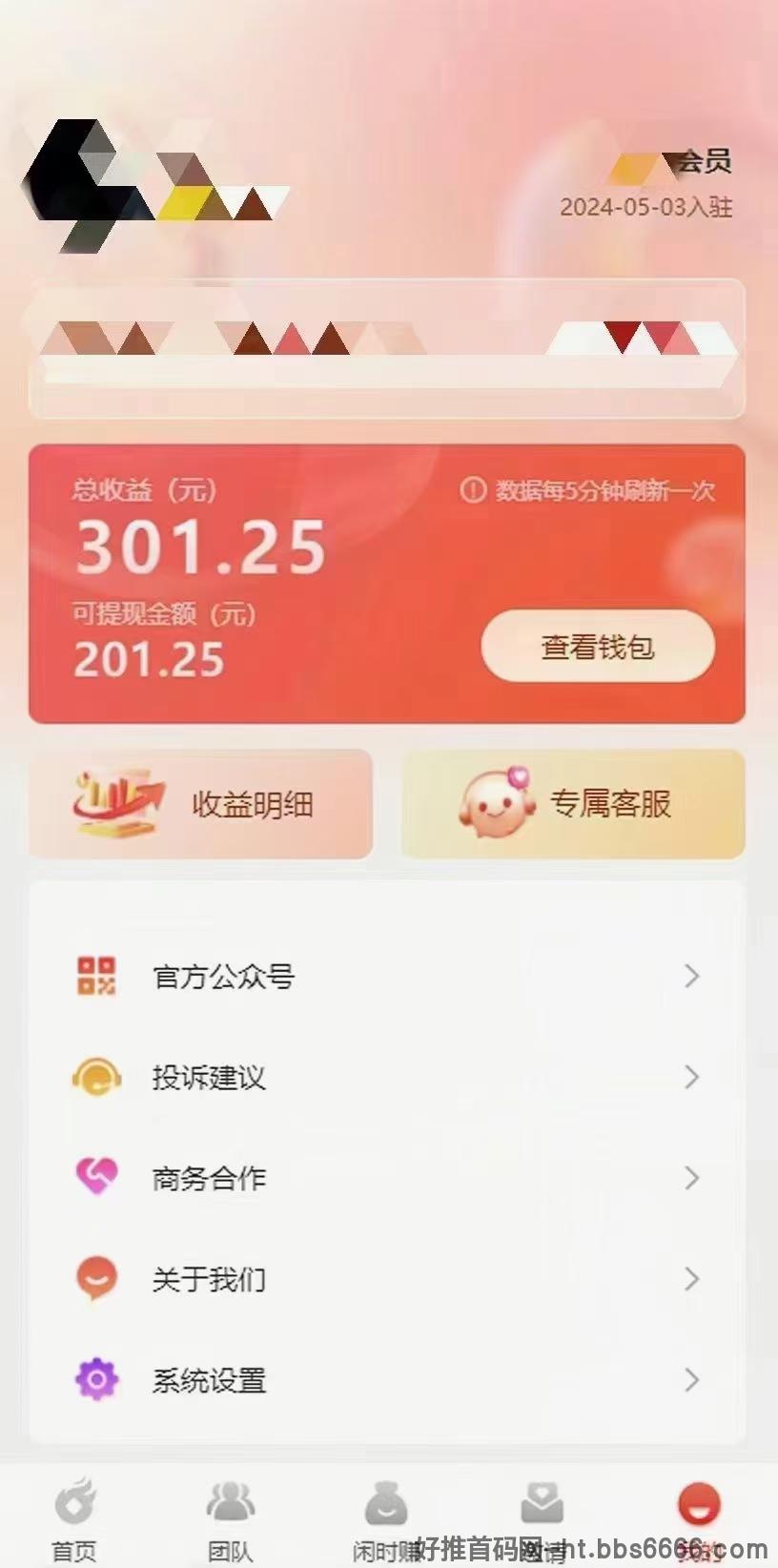The width and height of the screenshot is (778, 1568).
Task: Open 投诉建议 feedback row
Action: (387, 1077)
